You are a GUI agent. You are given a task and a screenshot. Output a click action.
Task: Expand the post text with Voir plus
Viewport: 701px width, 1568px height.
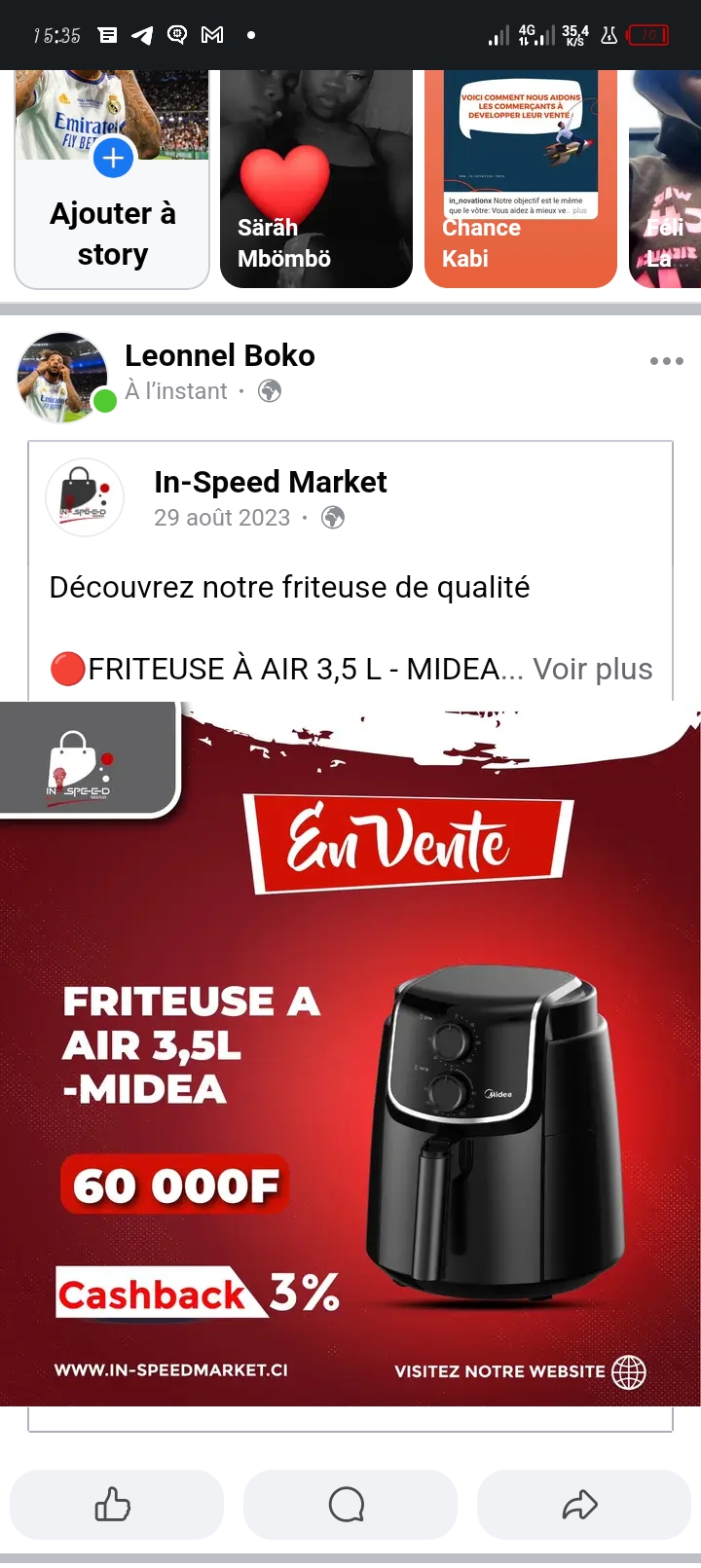pos(592,670)
